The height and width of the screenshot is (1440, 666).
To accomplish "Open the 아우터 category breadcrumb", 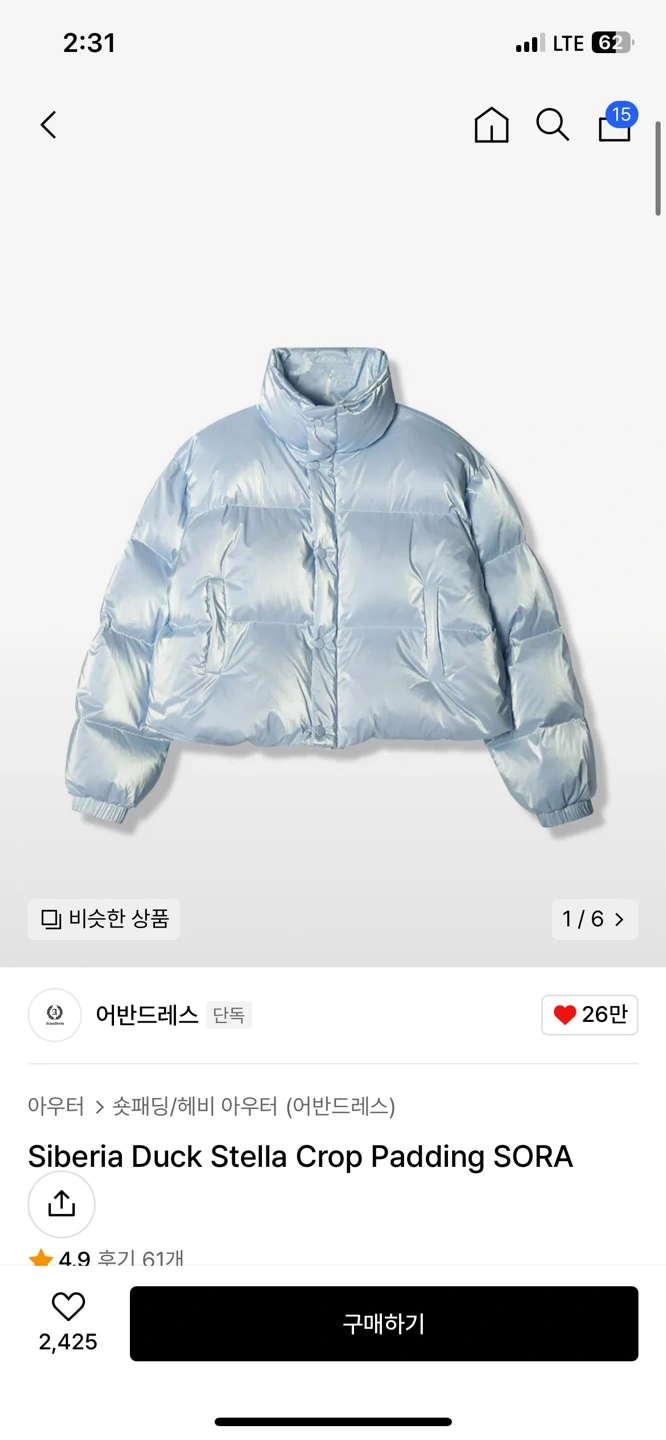I will pyautogui.click(x=56, y=1106).
